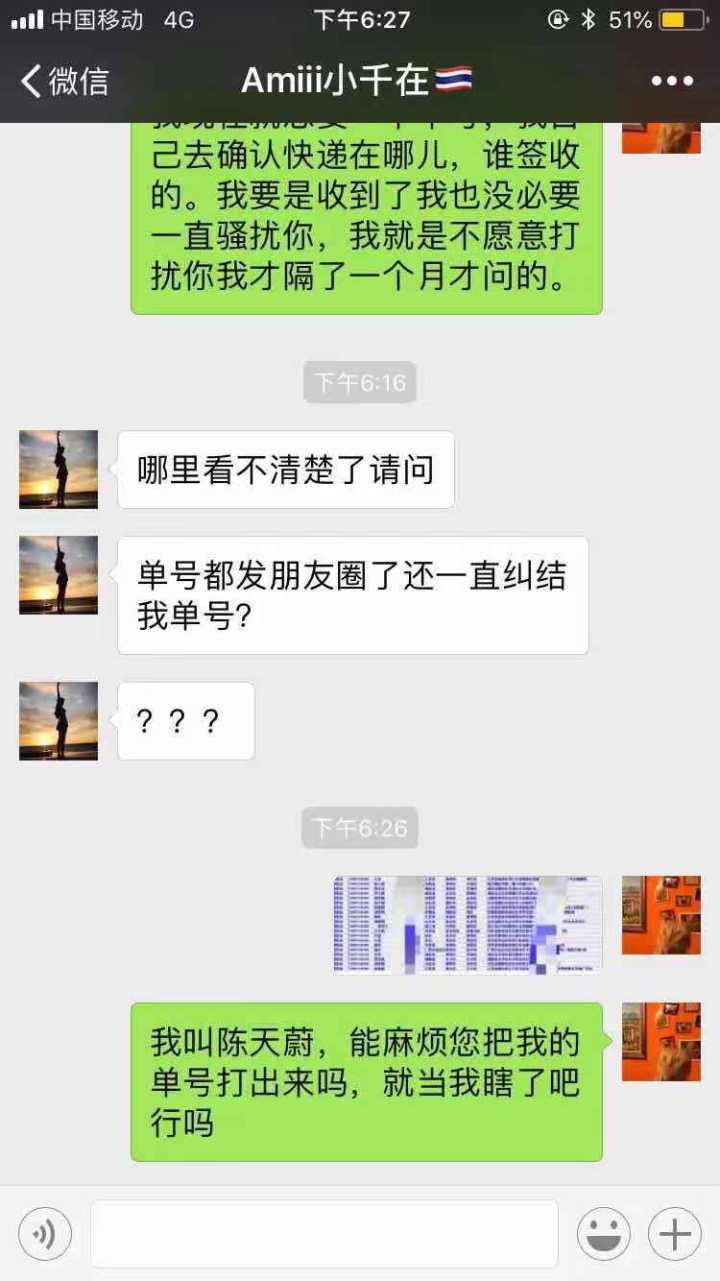Image resolution: width=720 pixels, height=1281 pixels.
Task: Open the plus attachments menu
Action: coord(675,1234)
